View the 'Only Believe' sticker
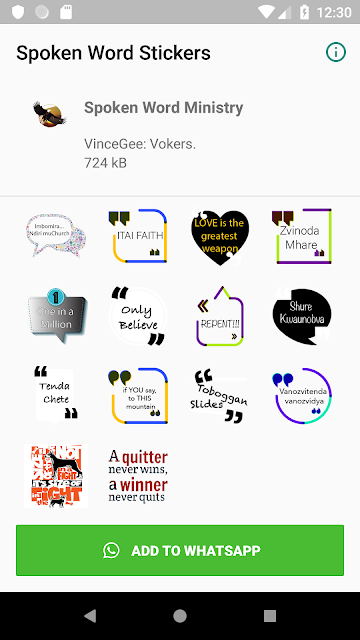Viewport: 360px width, 640px height. click(x=138, y=316)
